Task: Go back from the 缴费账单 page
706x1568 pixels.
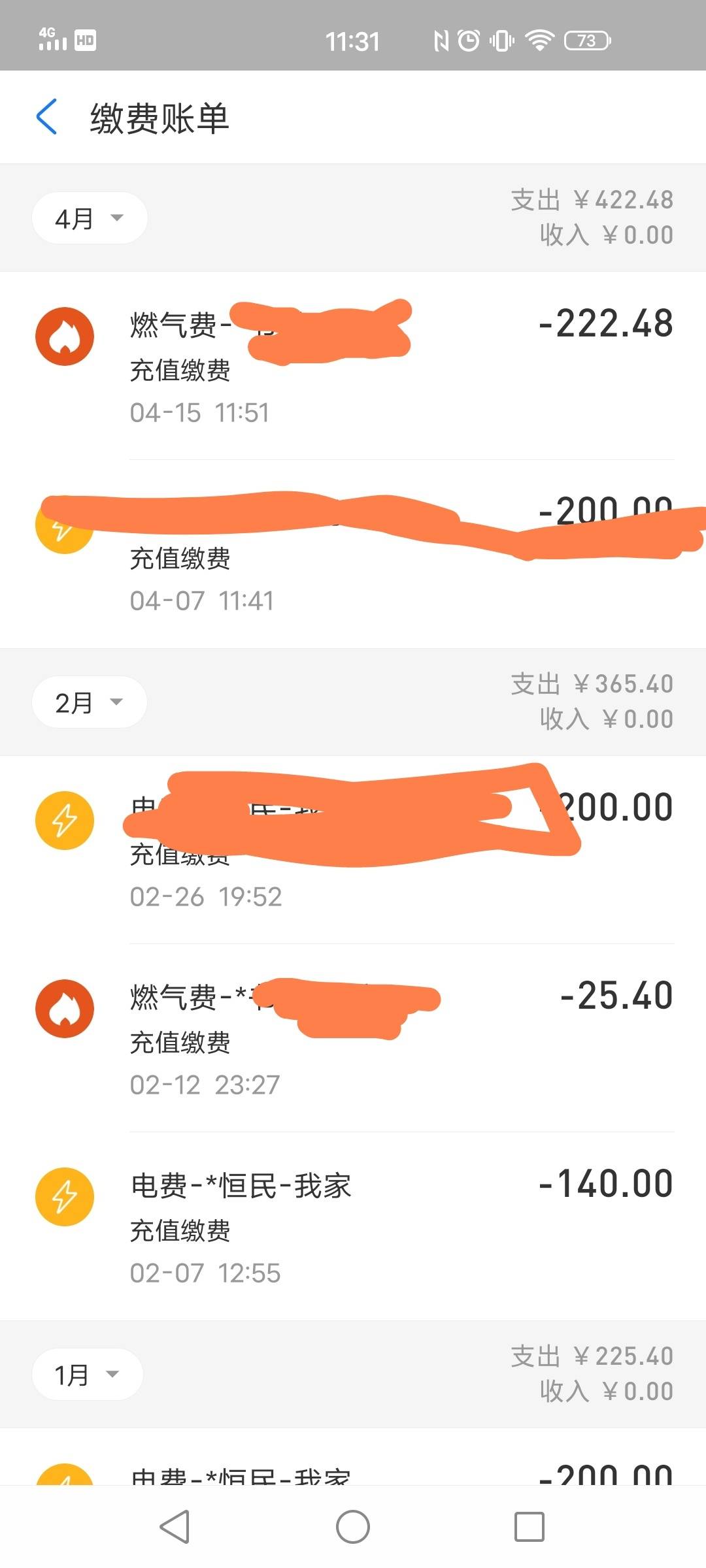Action: [47, 118]
